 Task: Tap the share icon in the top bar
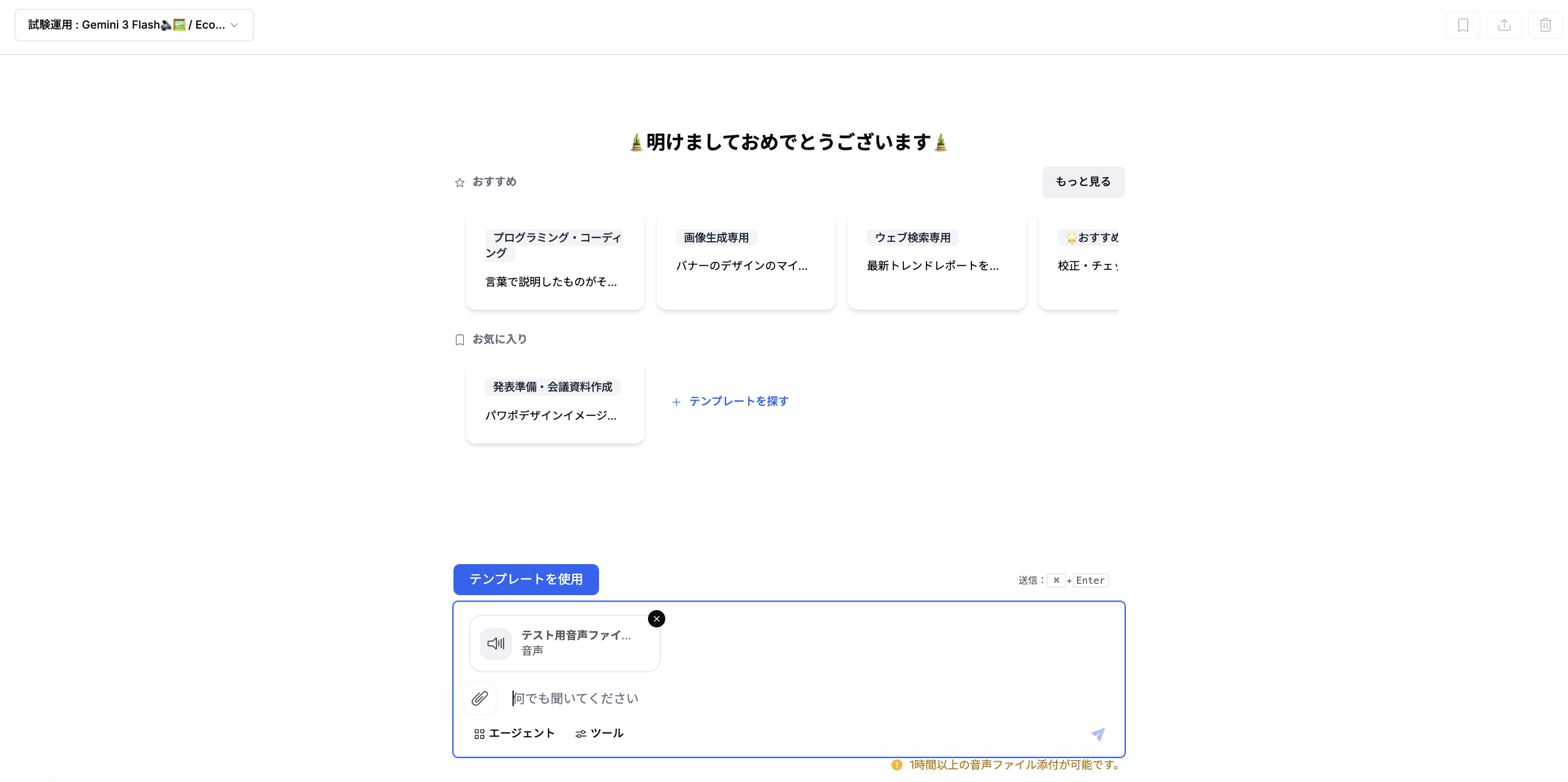click(1504, 25)
